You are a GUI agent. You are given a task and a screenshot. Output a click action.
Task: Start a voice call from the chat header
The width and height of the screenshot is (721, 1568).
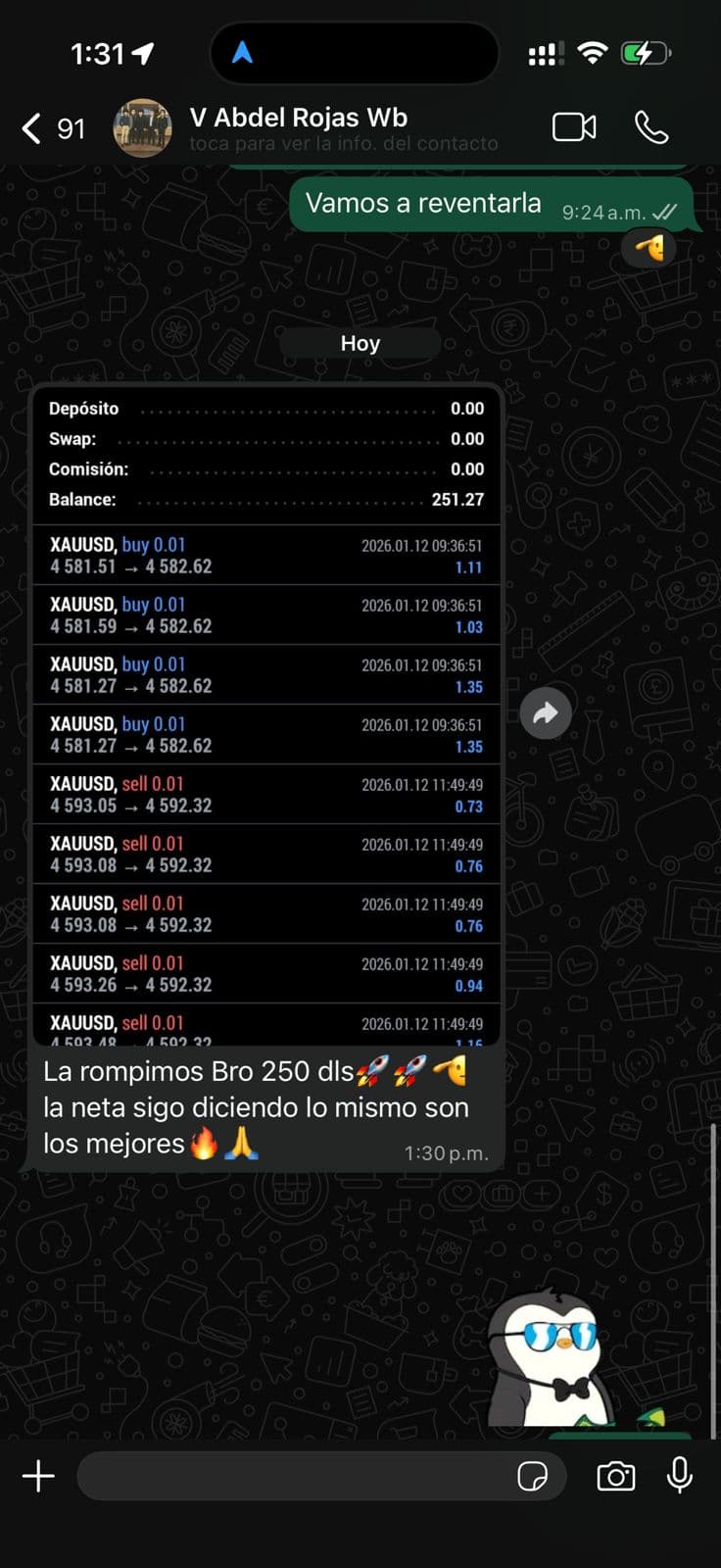point(651,127)
